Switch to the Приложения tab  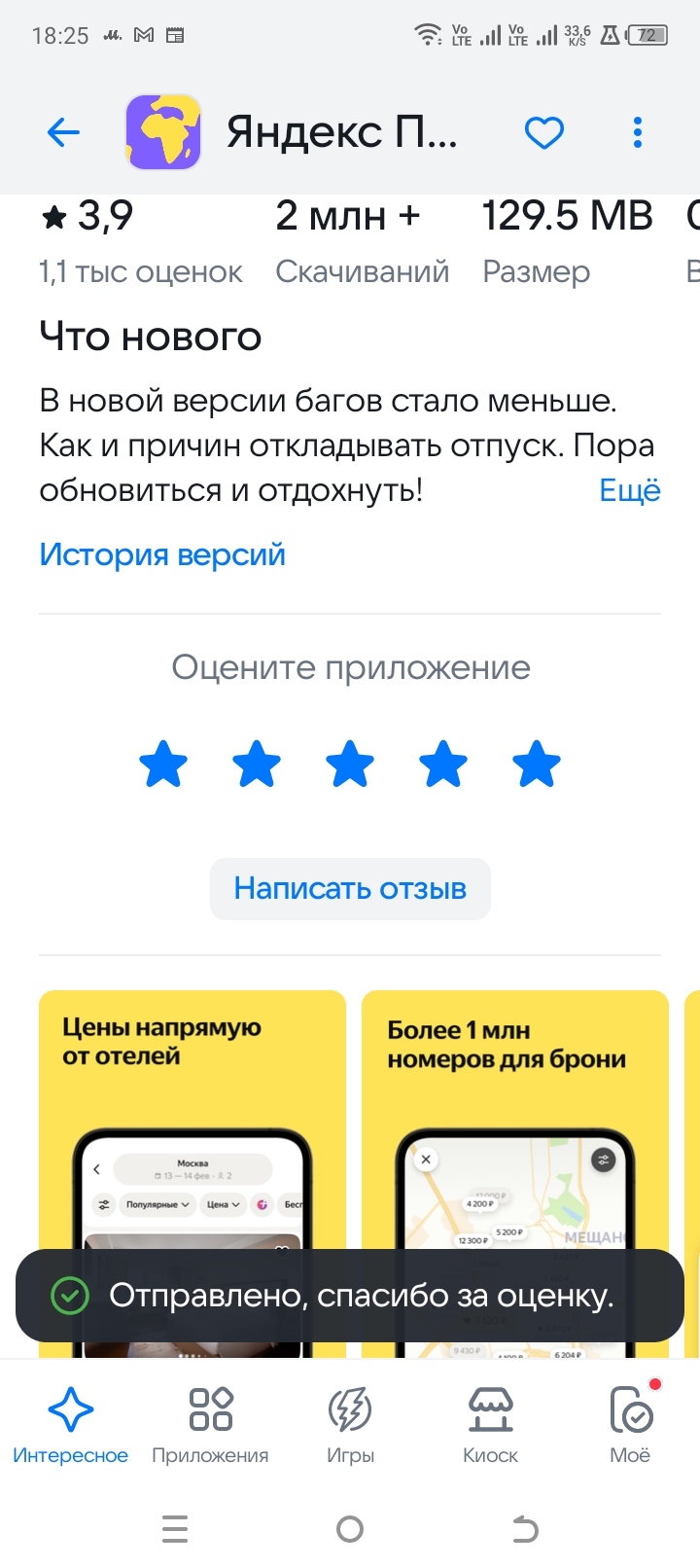click(210, 1424)
